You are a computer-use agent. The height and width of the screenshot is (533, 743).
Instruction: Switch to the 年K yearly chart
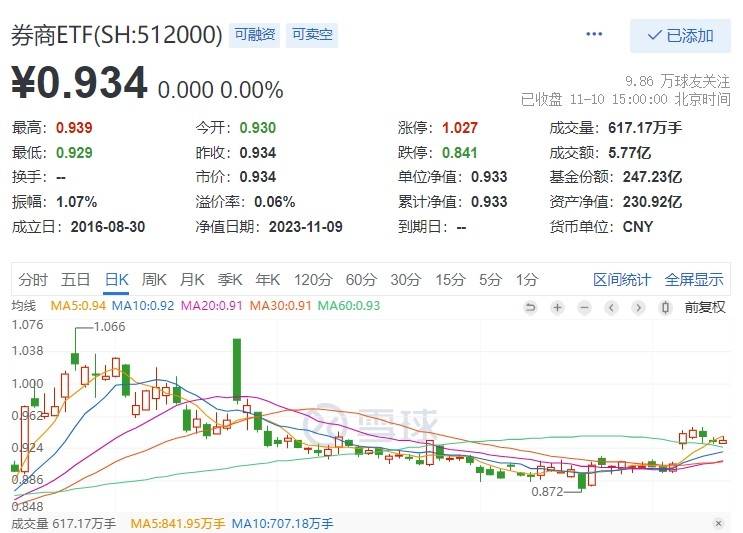269,280
